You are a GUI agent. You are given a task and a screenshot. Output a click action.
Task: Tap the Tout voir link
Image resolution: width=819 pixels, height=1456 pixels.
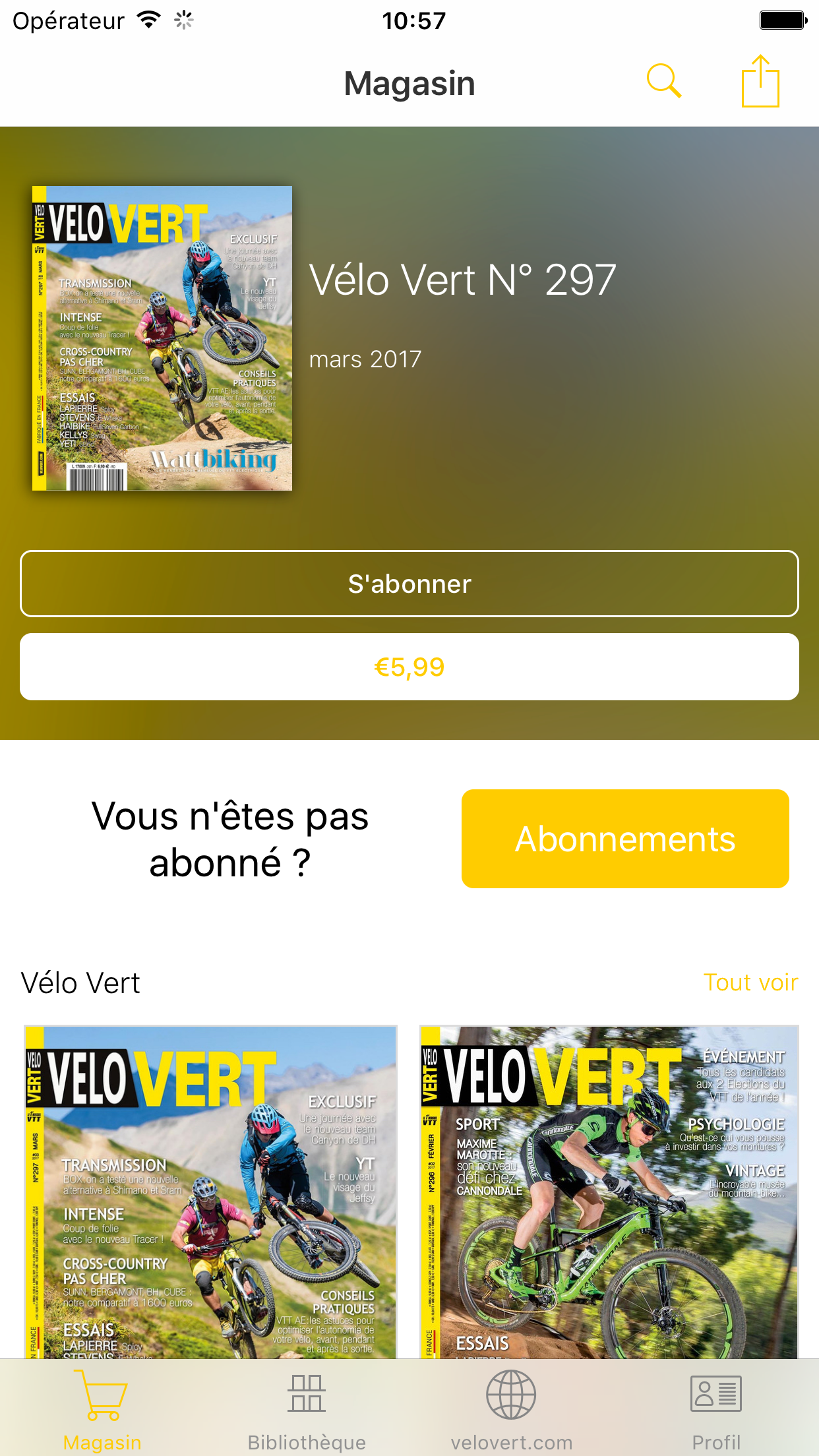750,983
